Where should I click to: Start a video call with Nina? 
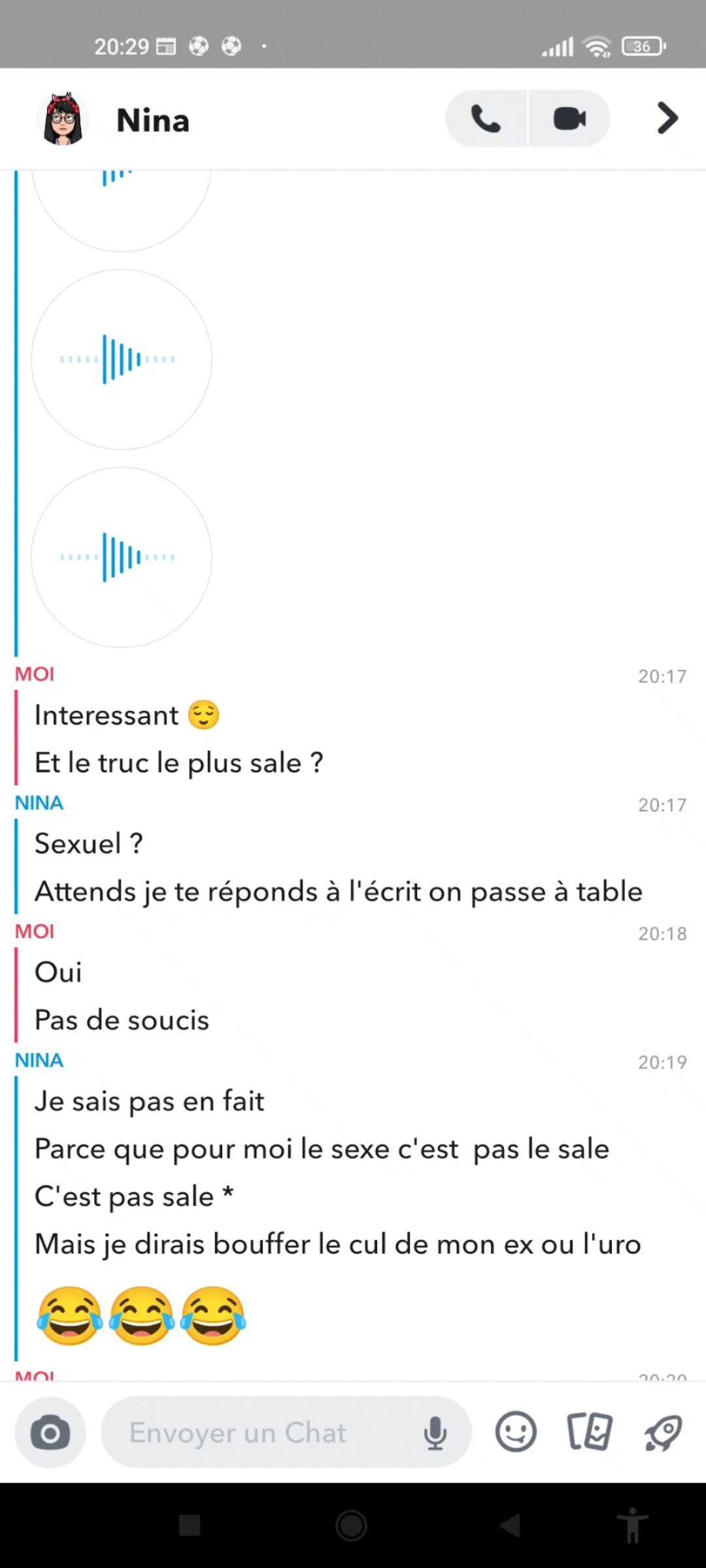(569, 118)
